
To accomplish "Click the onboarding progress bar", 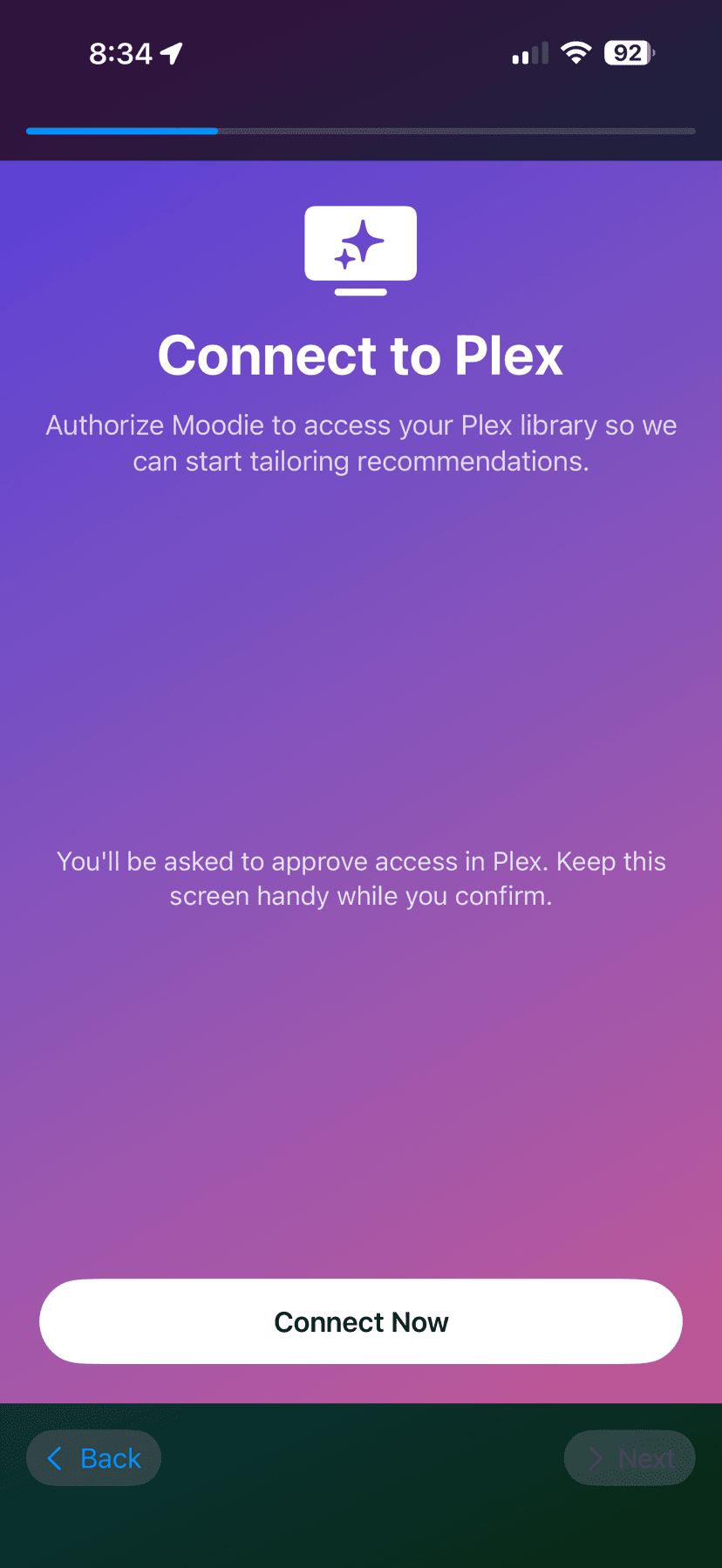I will click(x=360, y=131).
